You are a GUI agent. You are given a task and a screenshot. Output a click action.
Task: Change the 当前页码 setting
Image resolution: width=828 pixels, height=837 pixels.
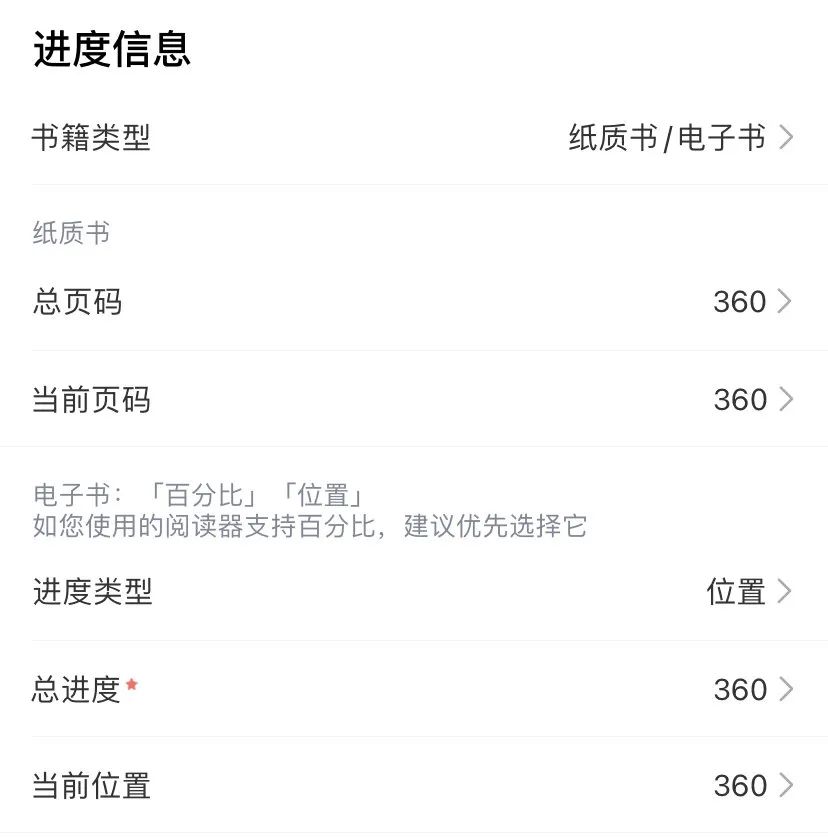pos(414,400)
